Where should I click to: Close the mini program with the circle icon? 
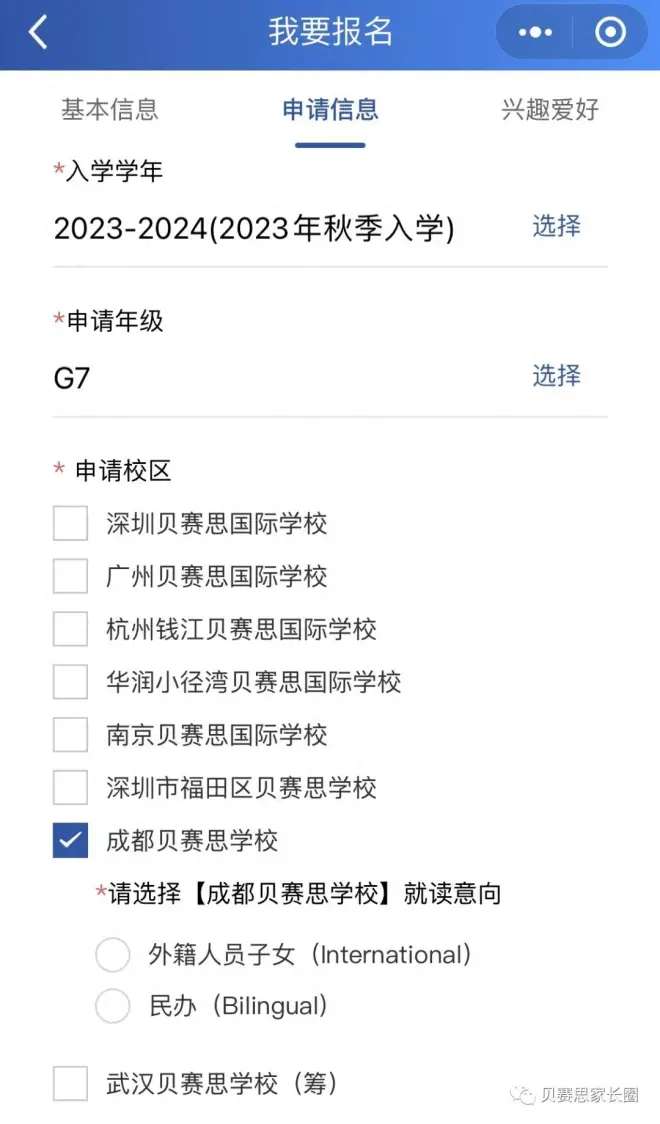609,33
